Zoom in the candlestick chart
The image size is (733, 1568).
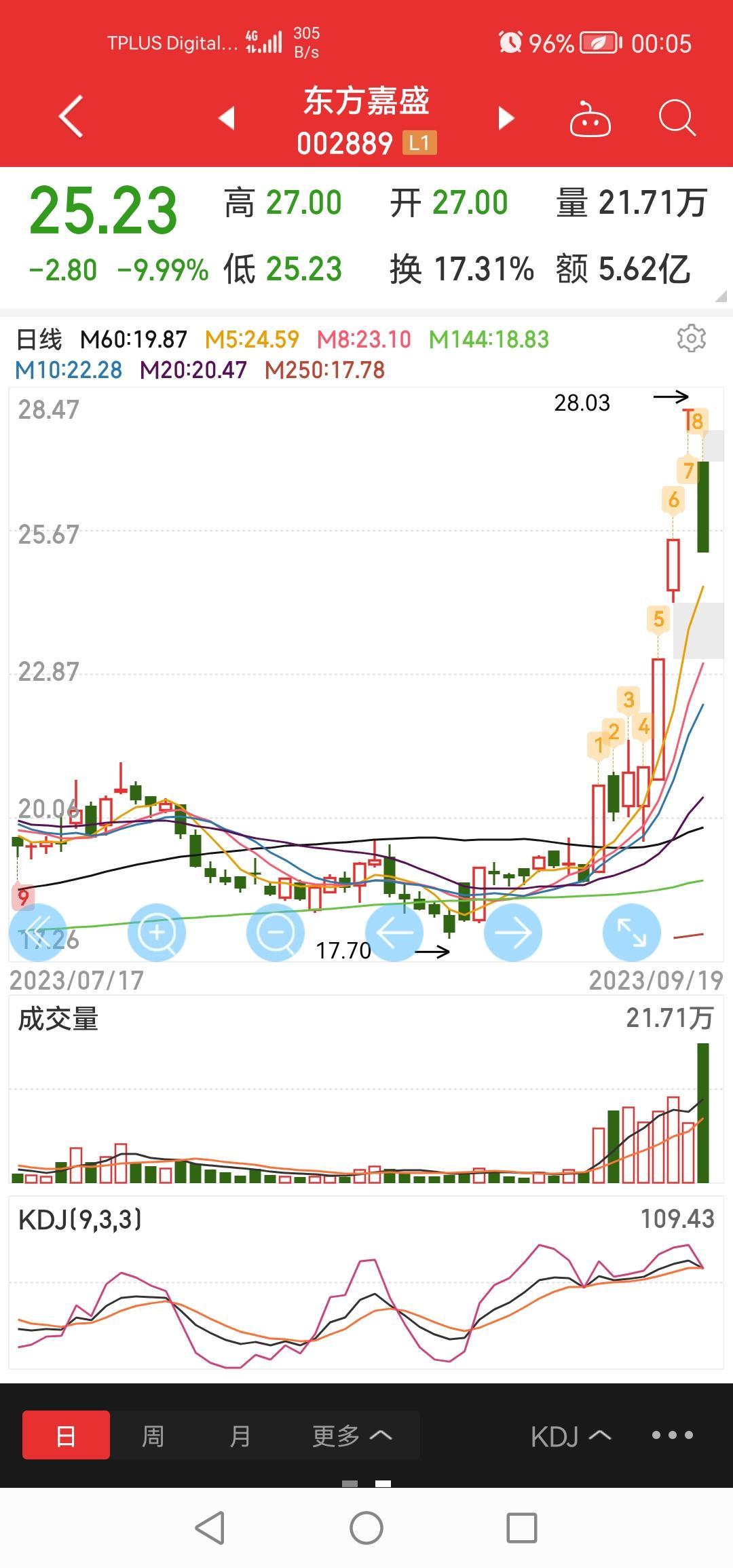157,933
